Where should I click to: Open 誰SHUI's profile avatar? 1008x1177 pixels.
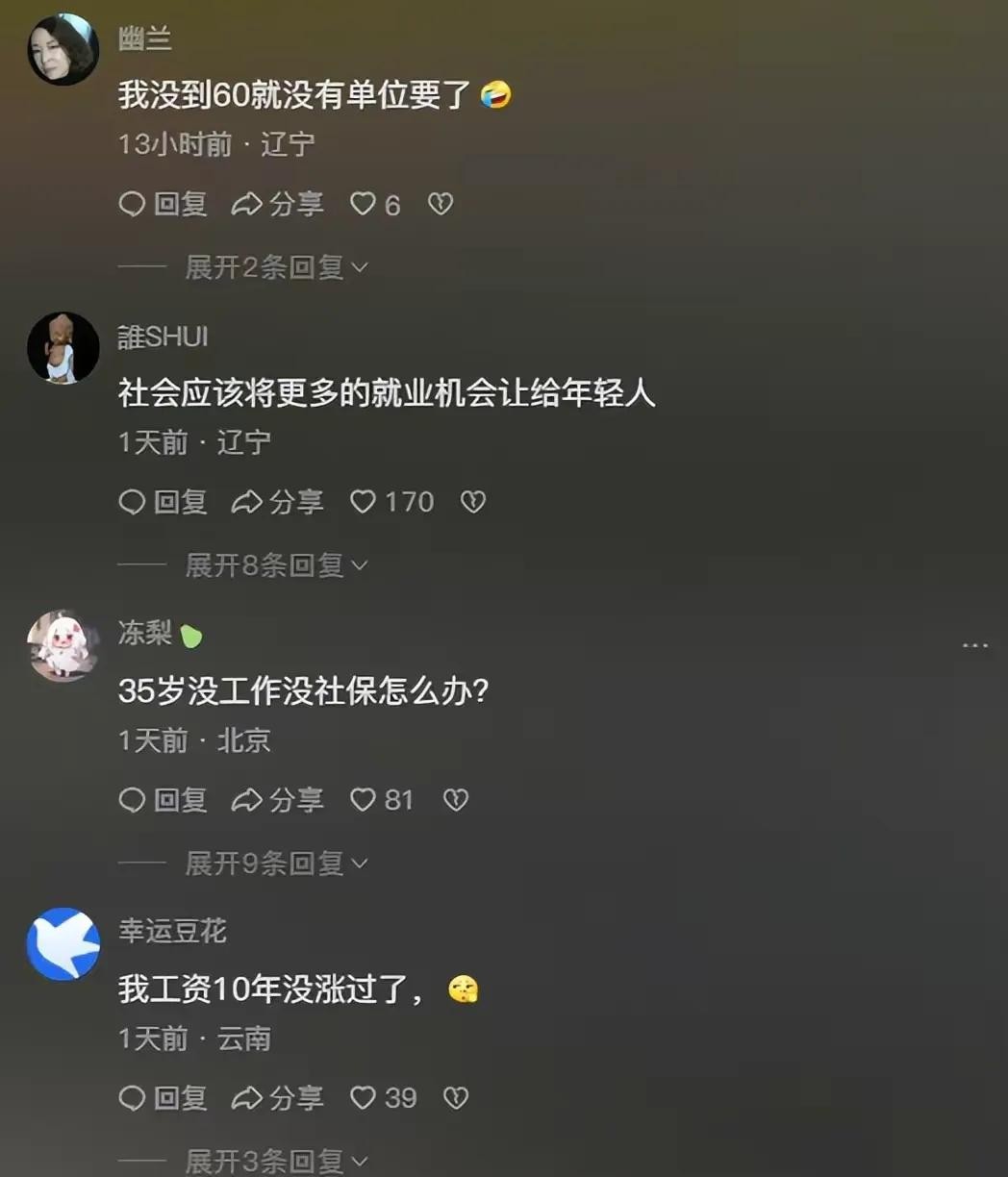pyautogui.click(x=63, y=348)
